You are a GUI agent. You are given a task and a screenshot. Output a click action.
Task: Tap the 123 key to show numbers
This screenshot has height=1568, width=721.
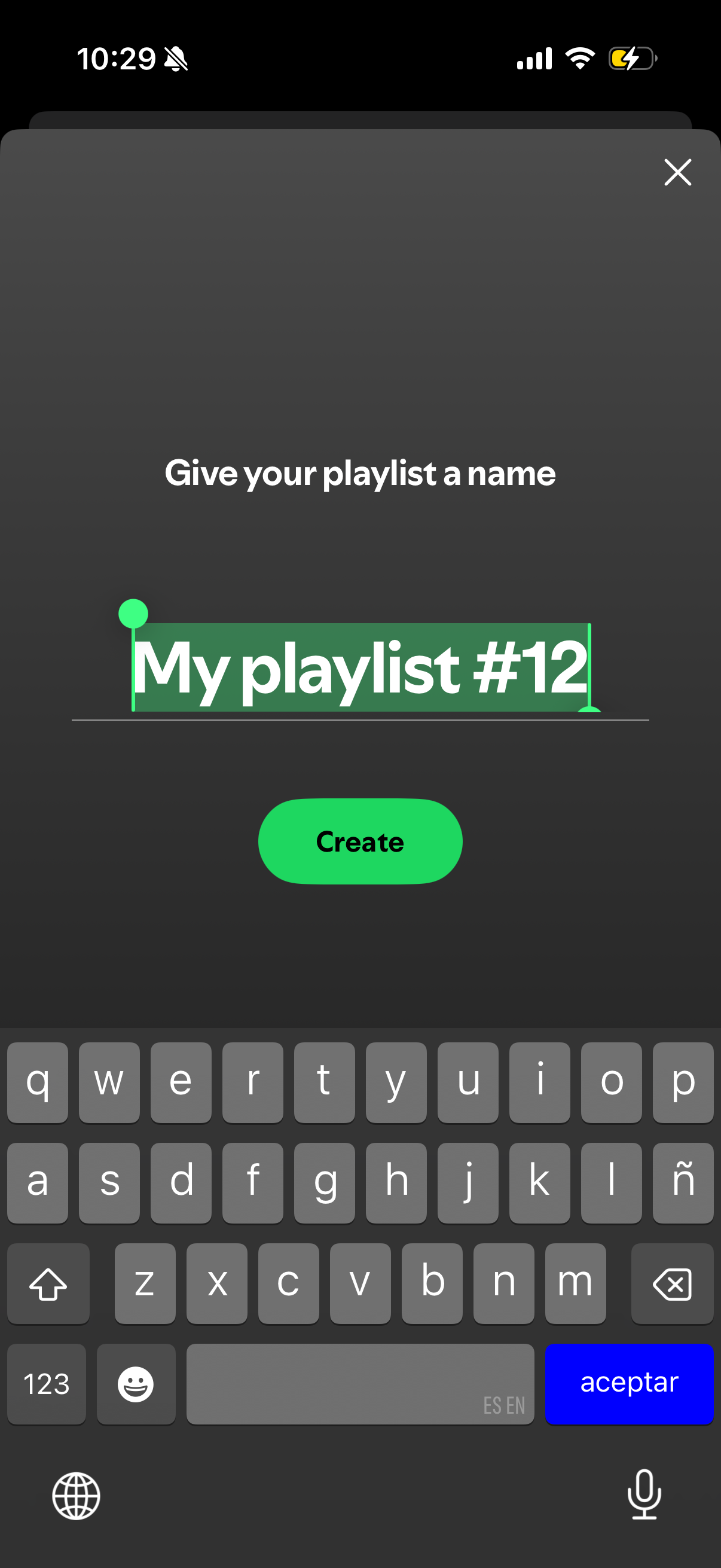46,1384
